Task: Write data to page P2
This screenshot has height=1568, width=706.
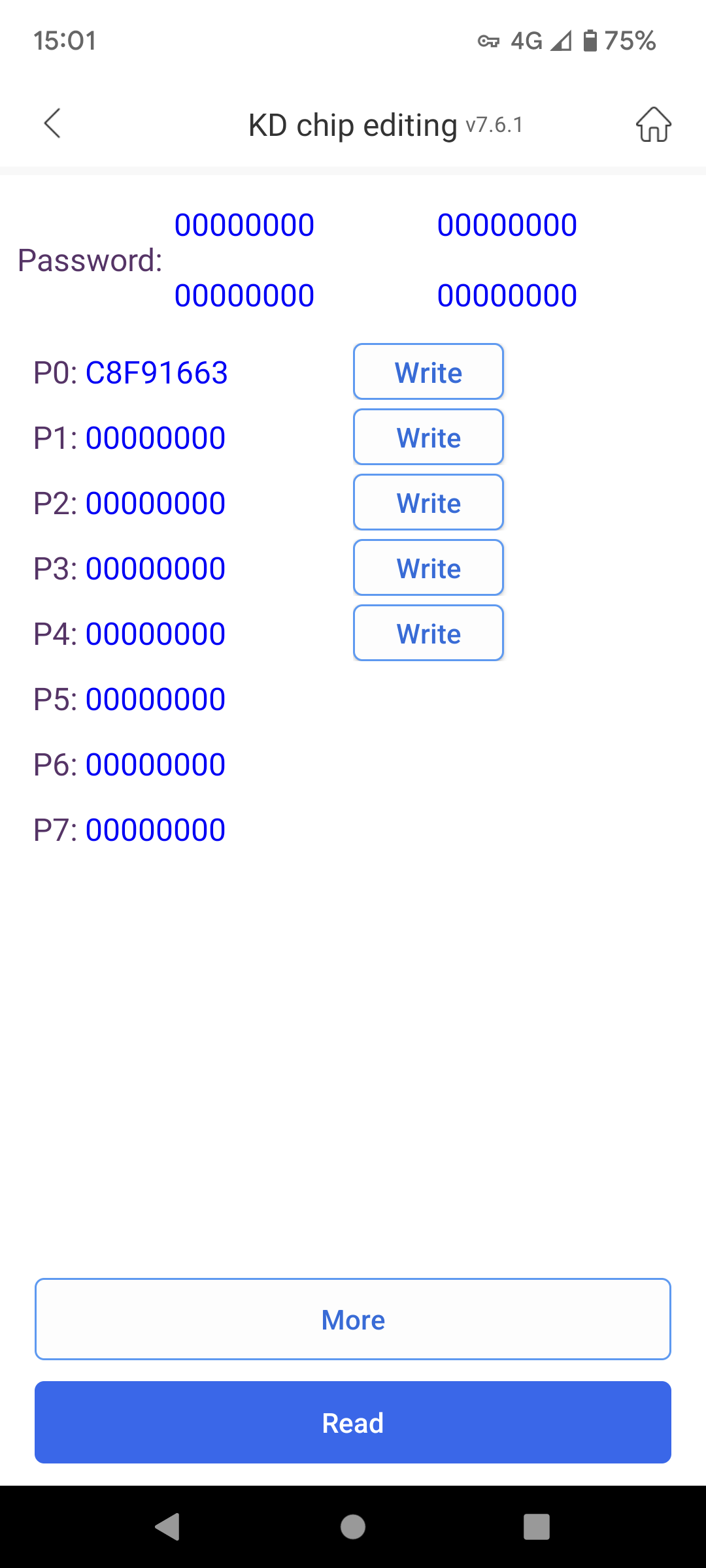Action: click(x=428, y=502)
